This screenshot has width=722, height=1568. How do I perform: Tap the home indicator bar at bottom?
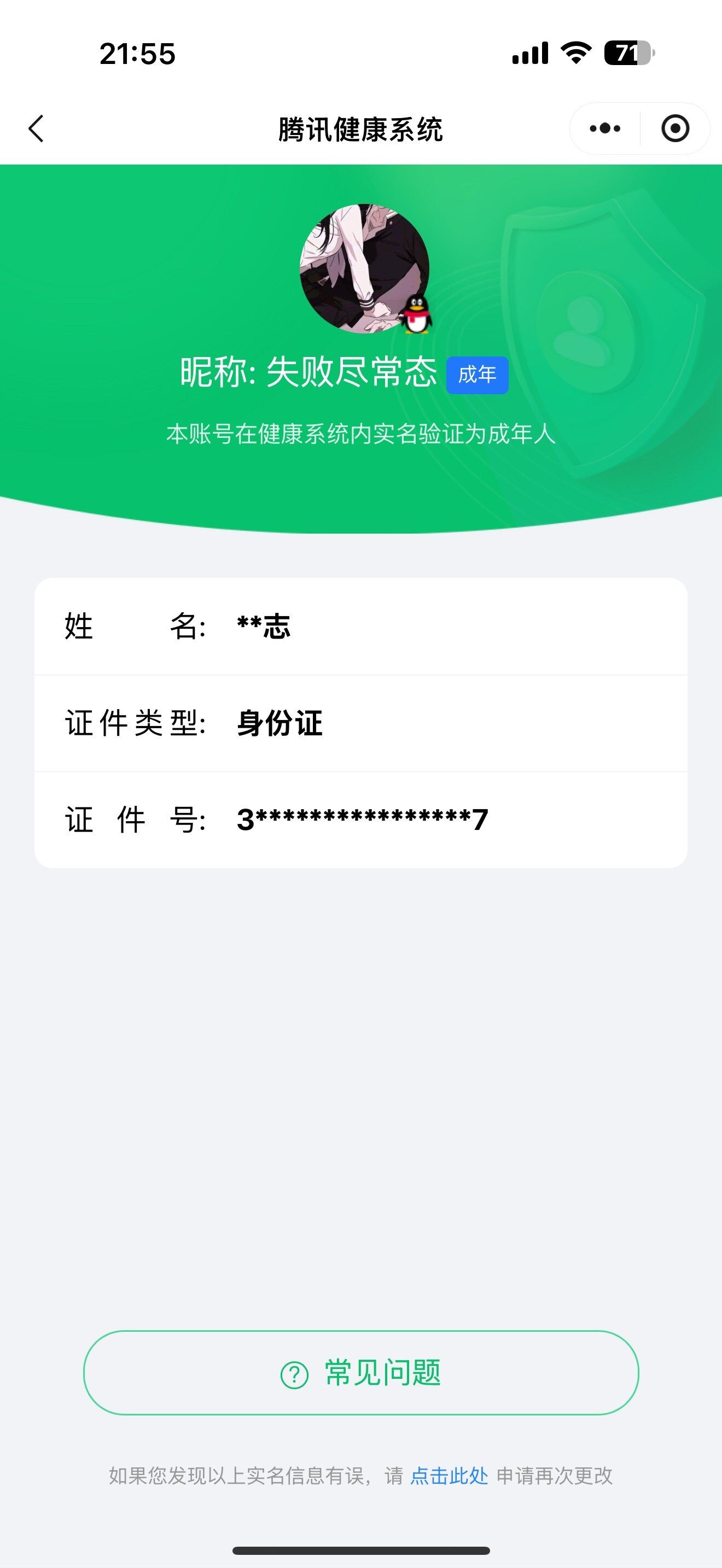click(x=360, y=1549)
